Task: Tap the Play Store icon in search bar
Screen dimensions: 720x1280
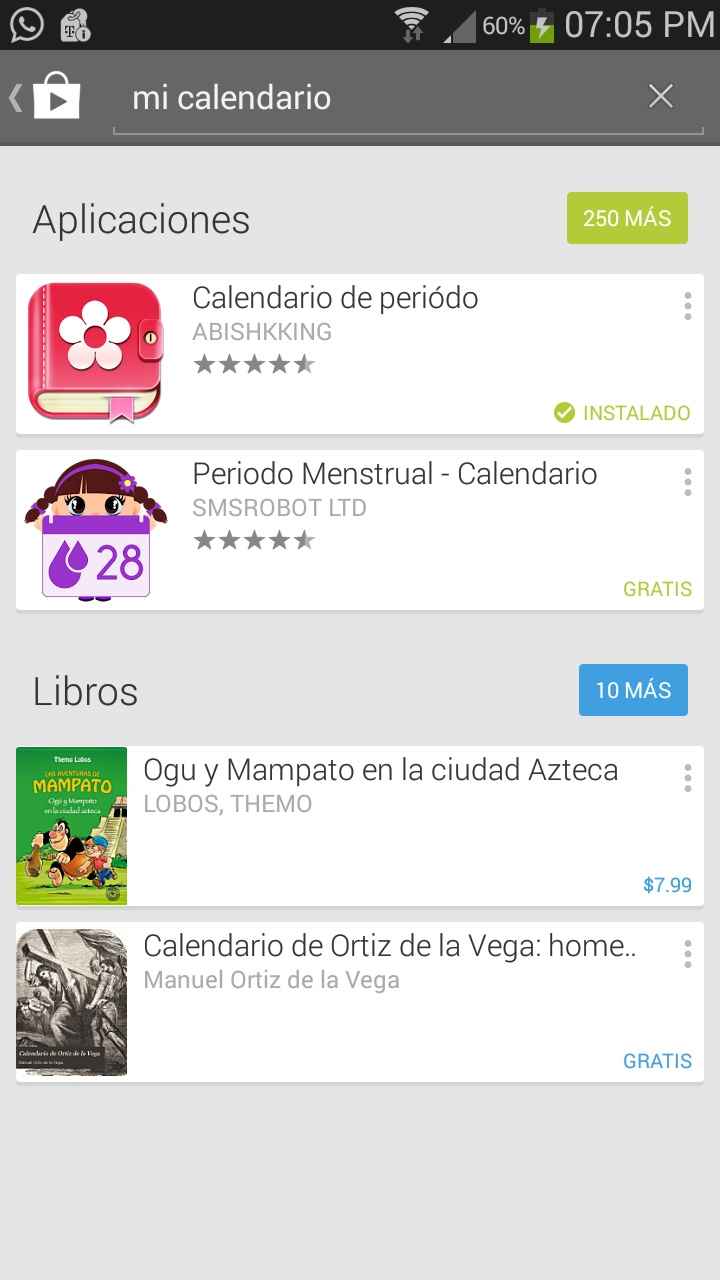Action: point(58,97)
